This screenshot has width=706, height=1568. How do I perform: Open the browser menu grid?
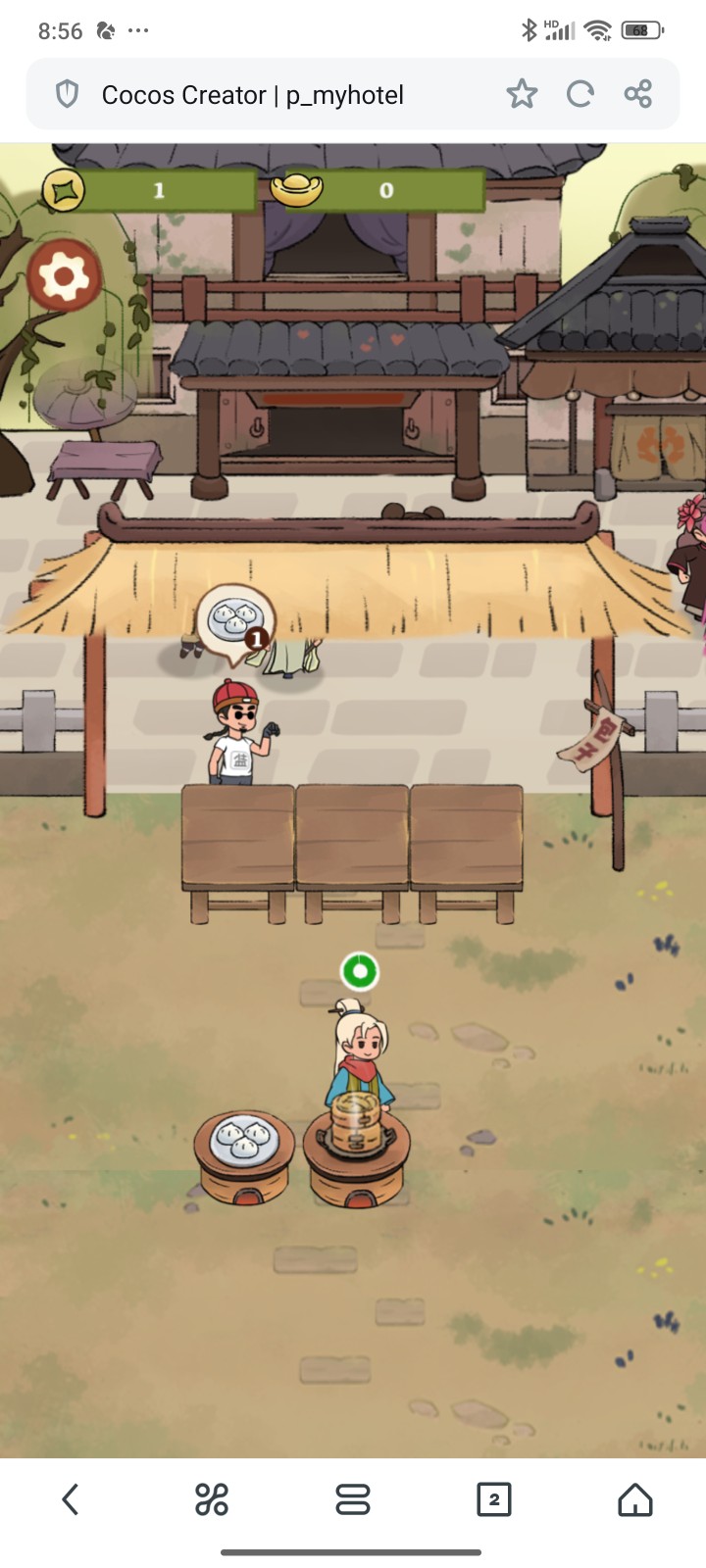[x=212, y=1498]
